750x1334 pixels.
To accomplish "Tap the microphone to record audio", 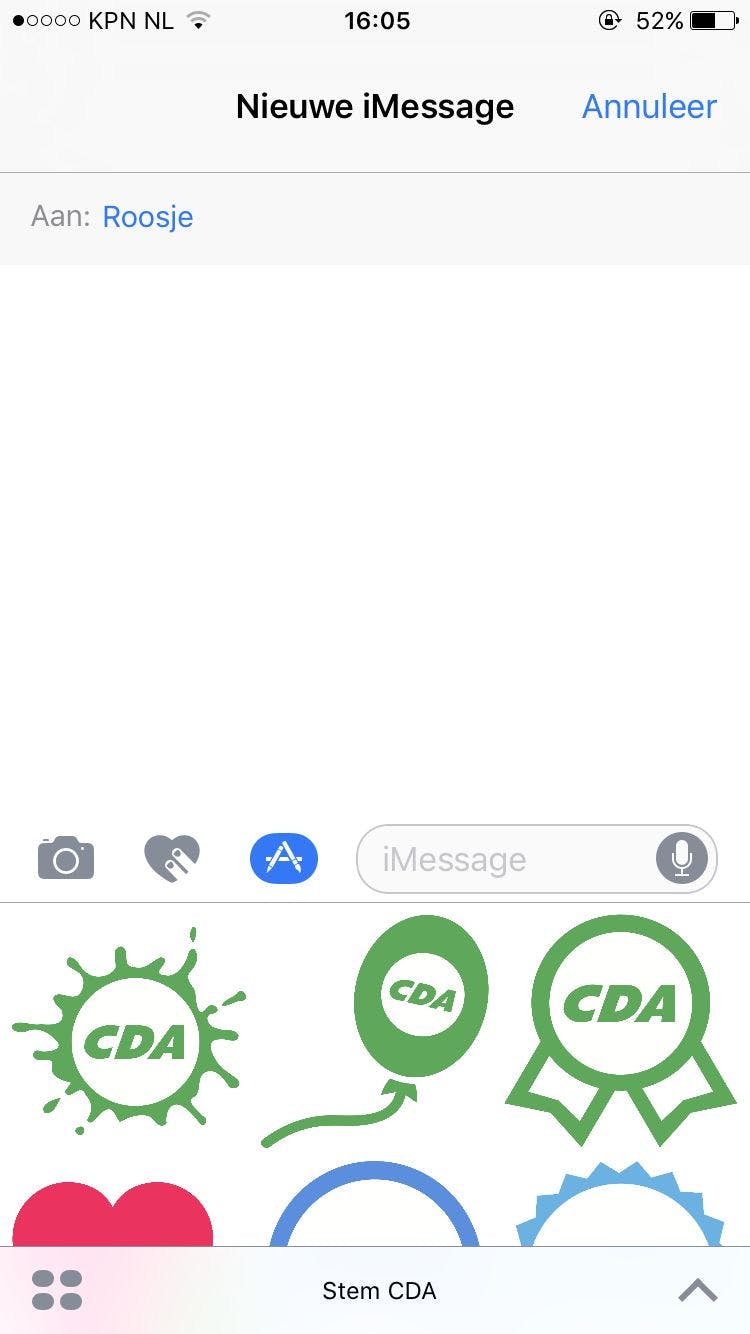I will [x=682, y=858].
